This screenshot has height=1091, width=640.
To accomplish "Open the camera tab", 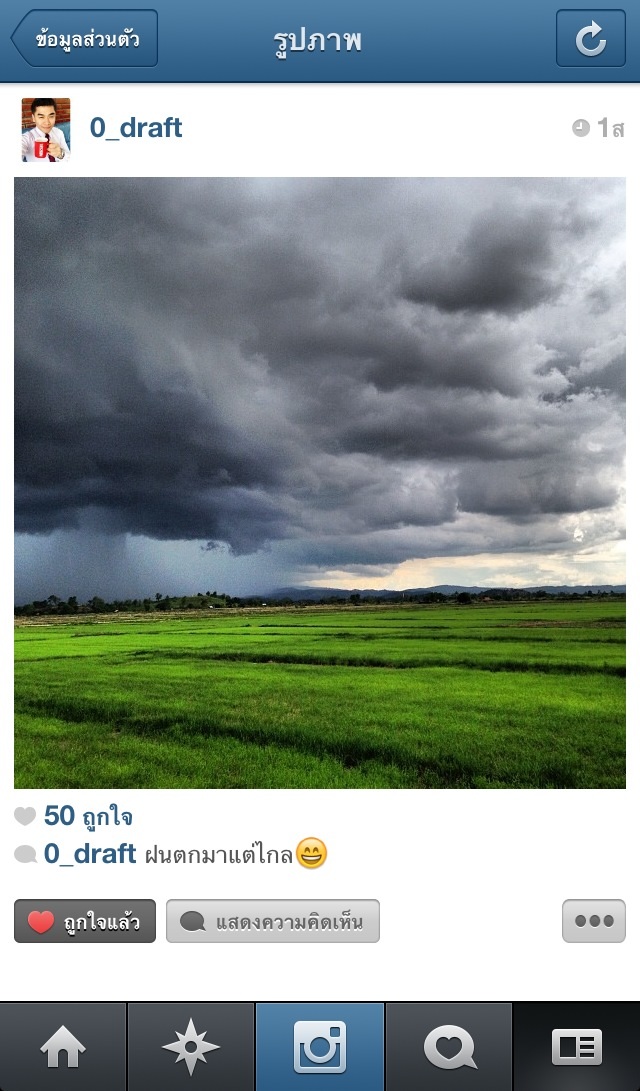I will 320,1048.
